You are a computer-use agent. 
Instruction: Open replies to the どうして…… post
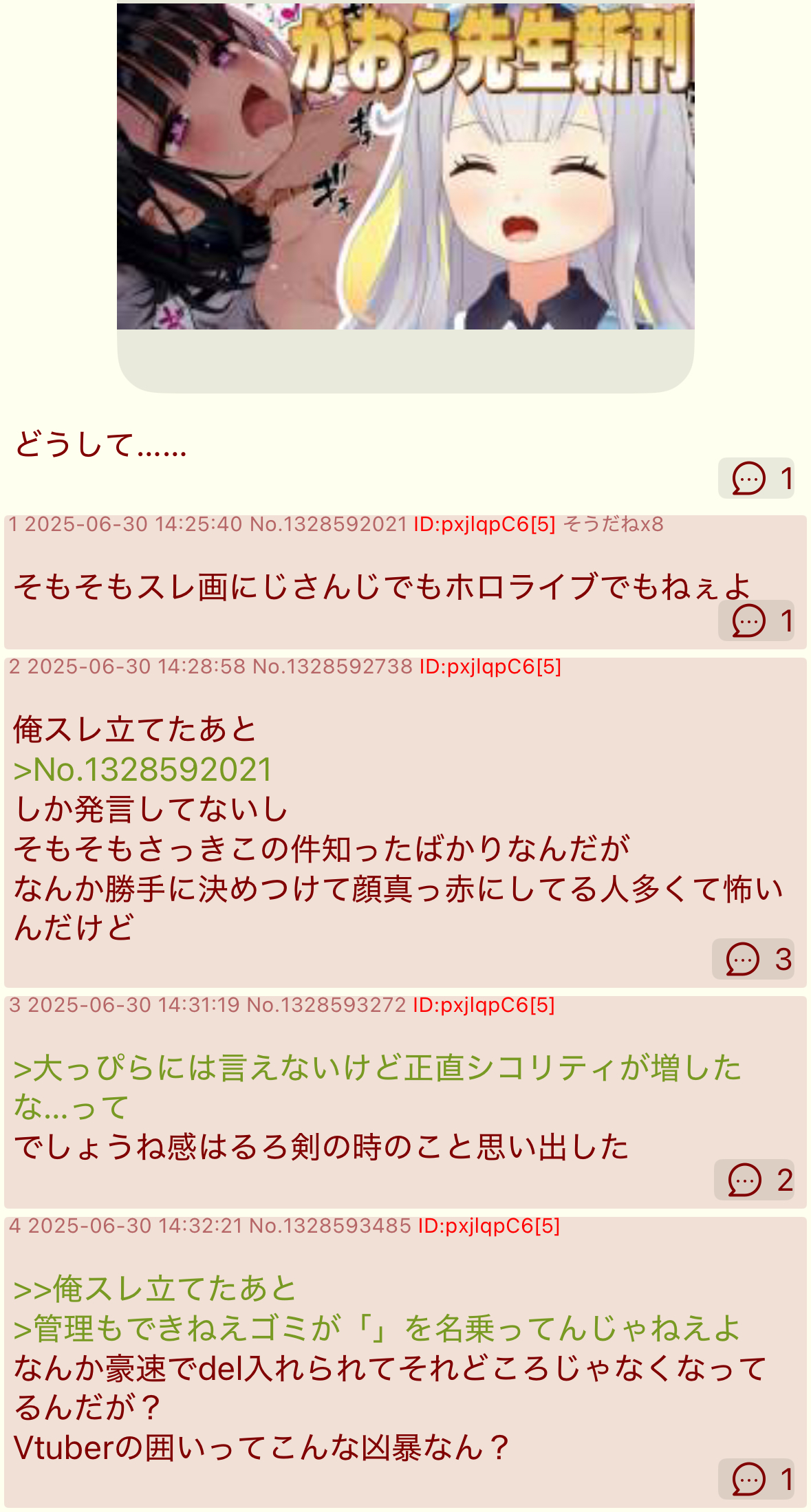756,478
